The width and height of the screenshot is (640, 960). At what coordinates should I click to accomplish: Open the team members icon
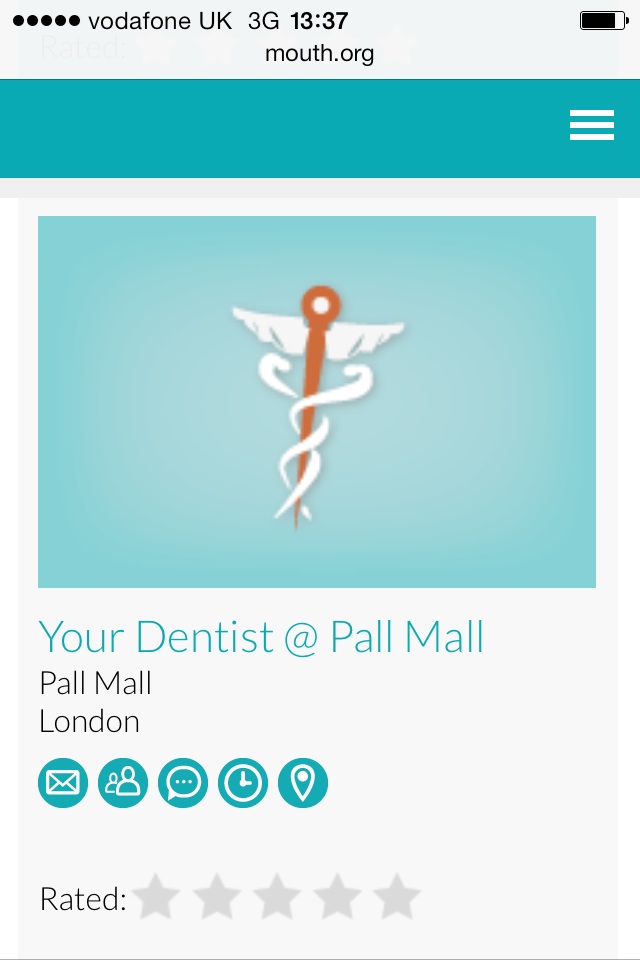click(123, 783)
